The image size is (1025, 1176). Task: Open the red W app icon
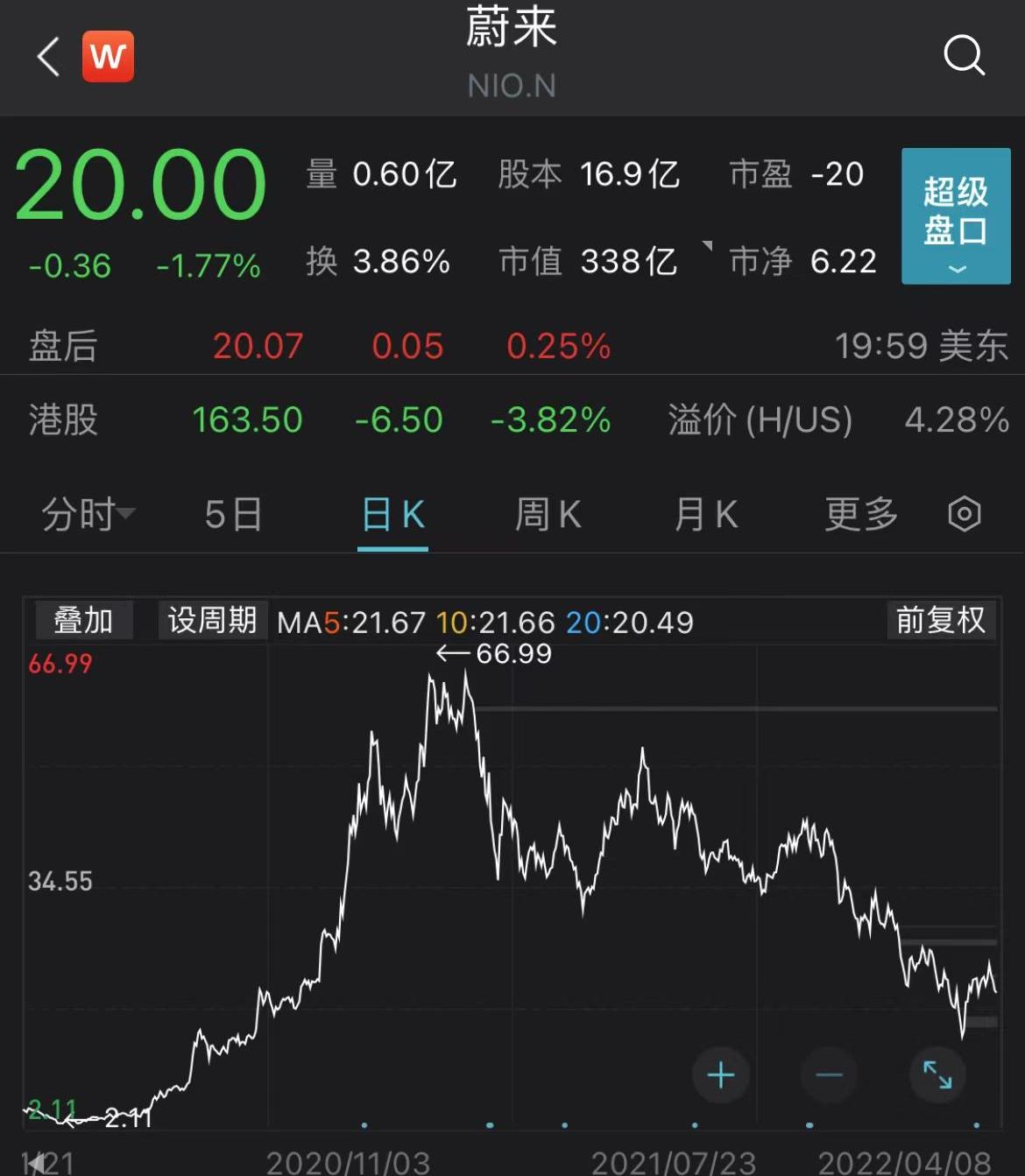click(x=108, y=57)
